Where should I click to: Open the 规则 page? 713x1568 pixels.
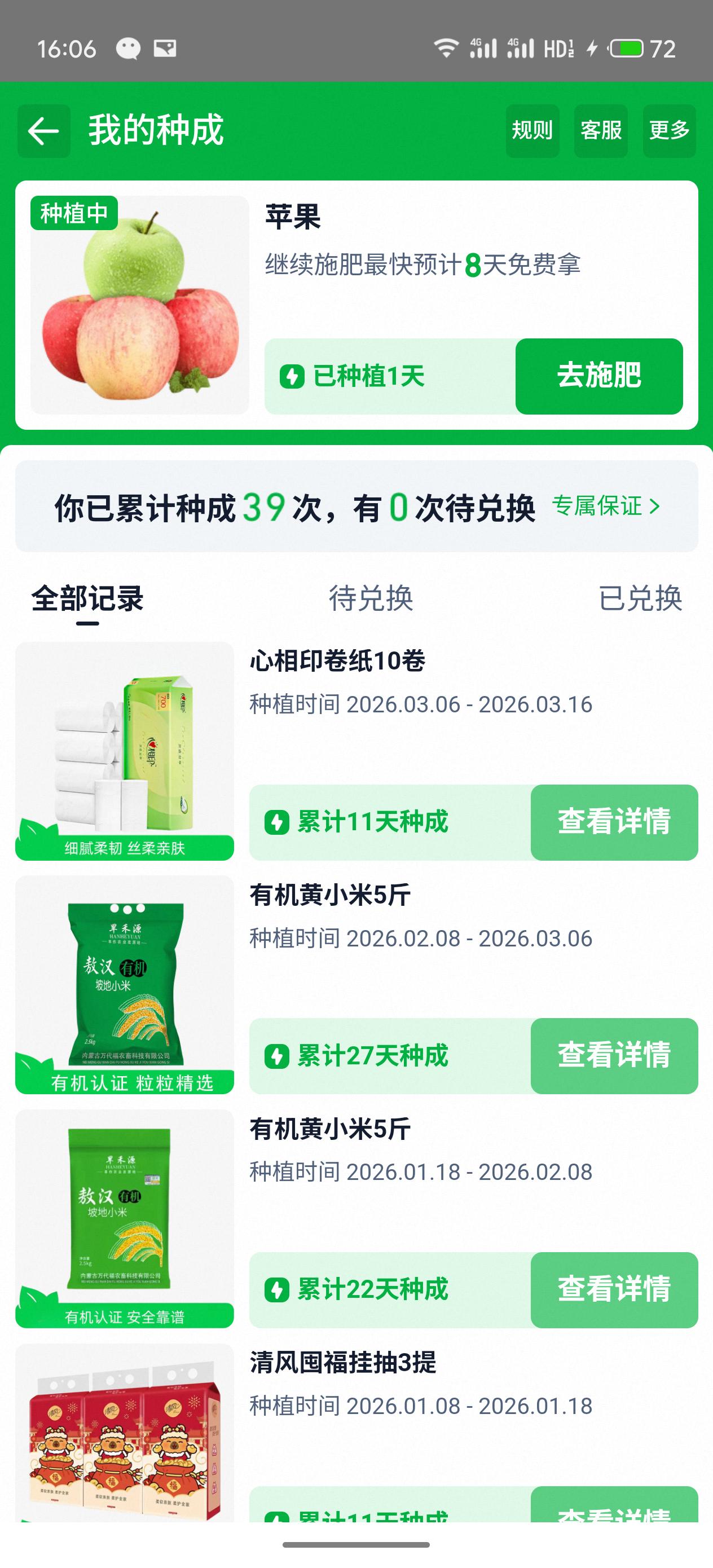click(x=531, y=130)
